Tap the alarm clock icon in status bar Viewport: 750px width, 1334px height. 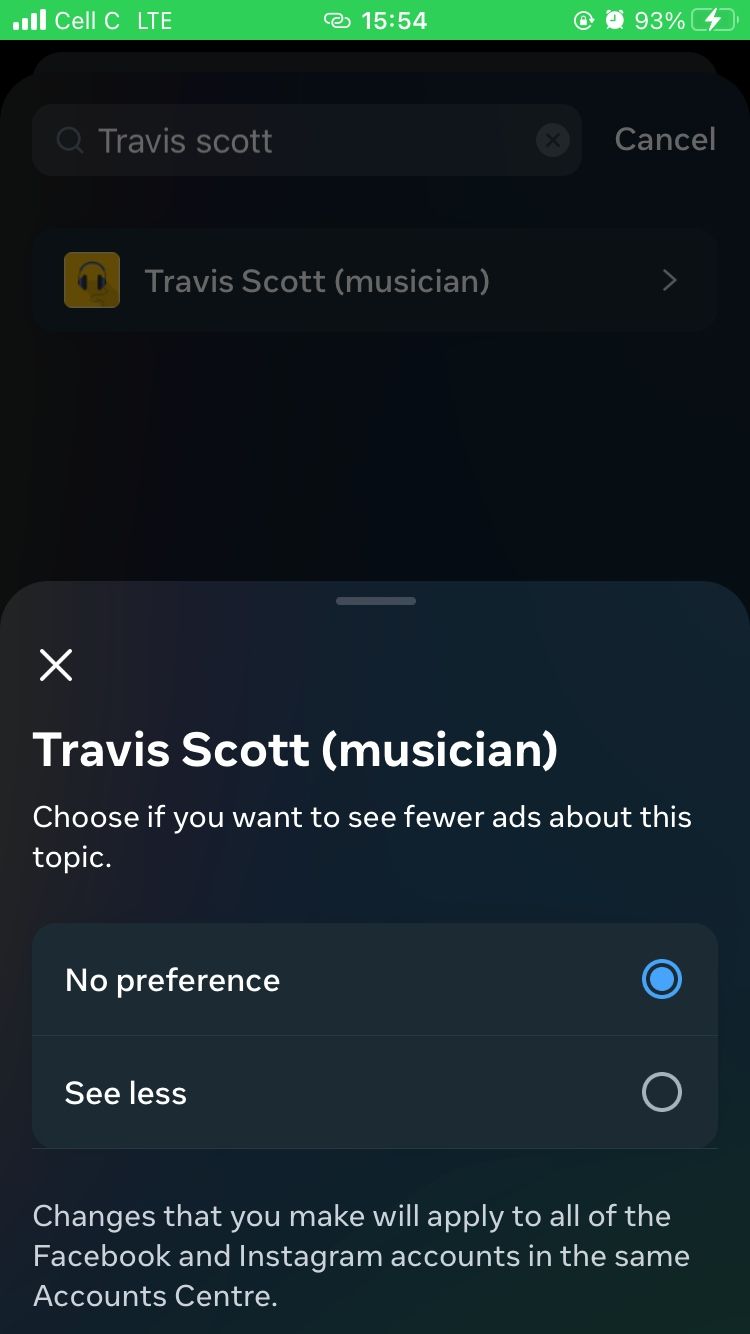(613, 19)
